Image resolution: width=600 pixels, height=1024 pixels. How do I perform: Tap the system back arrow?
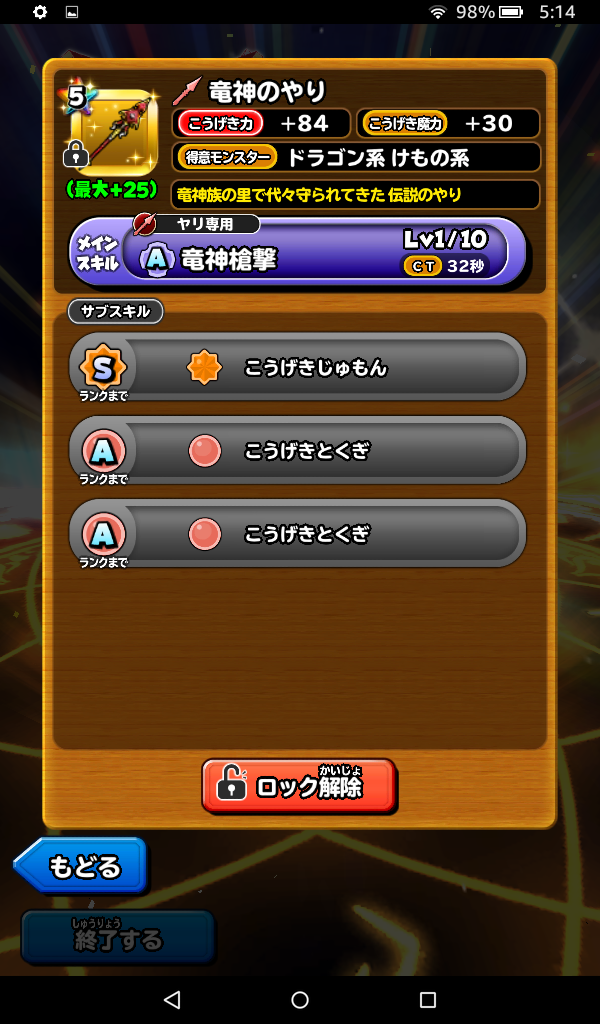point(172,999)
